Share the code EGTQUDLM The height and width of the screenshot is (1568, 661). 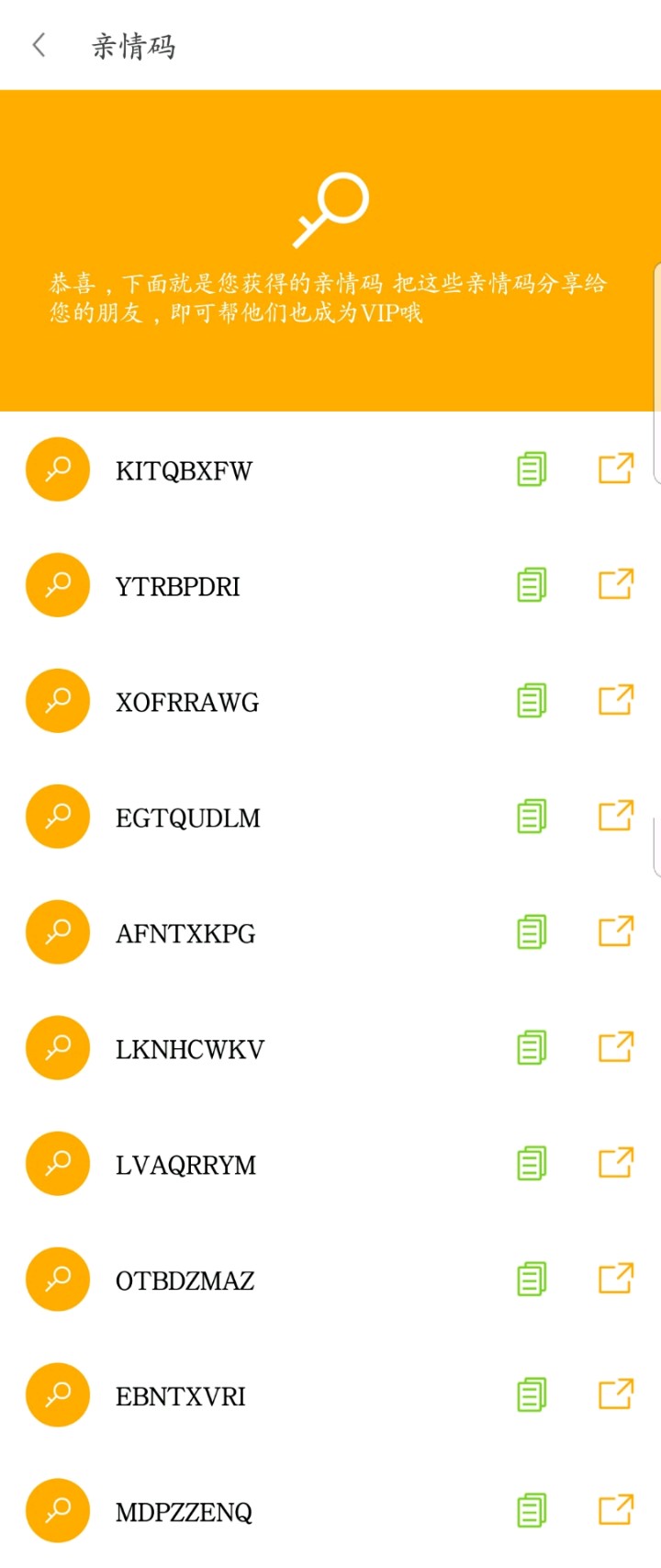(615, 816)
